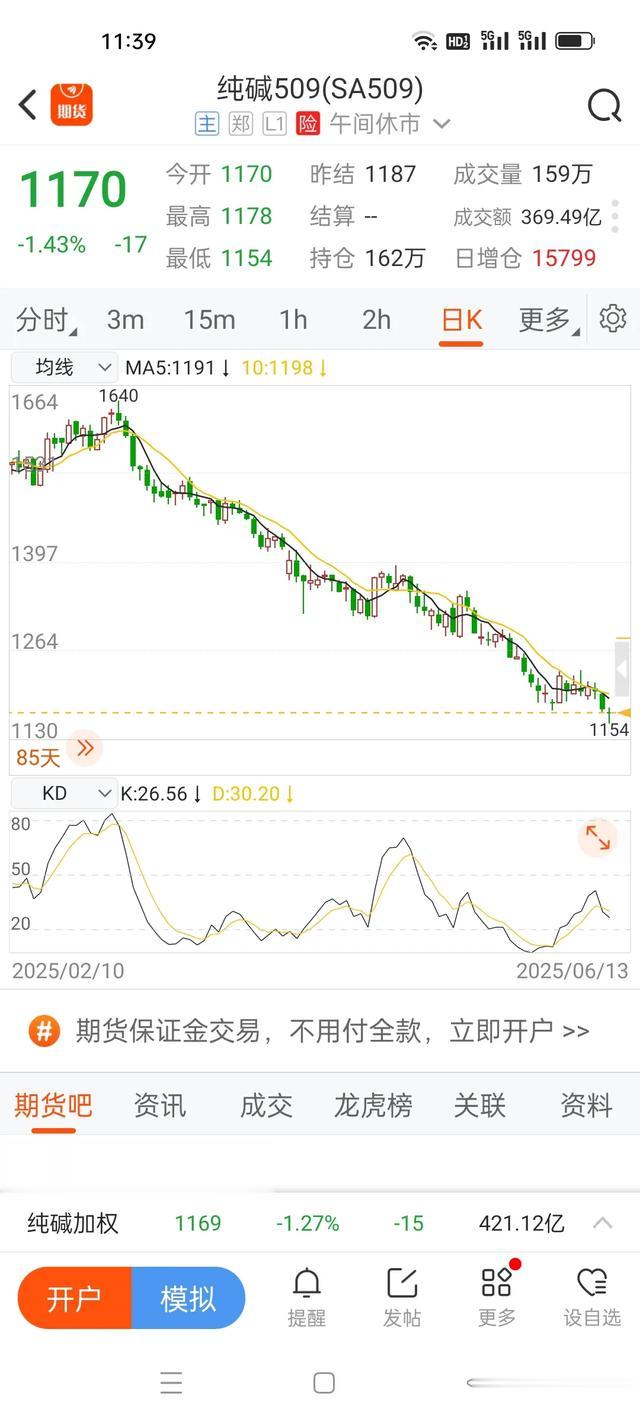
Task: Open 更多 chart period options
Action: (x=548, y=320)
